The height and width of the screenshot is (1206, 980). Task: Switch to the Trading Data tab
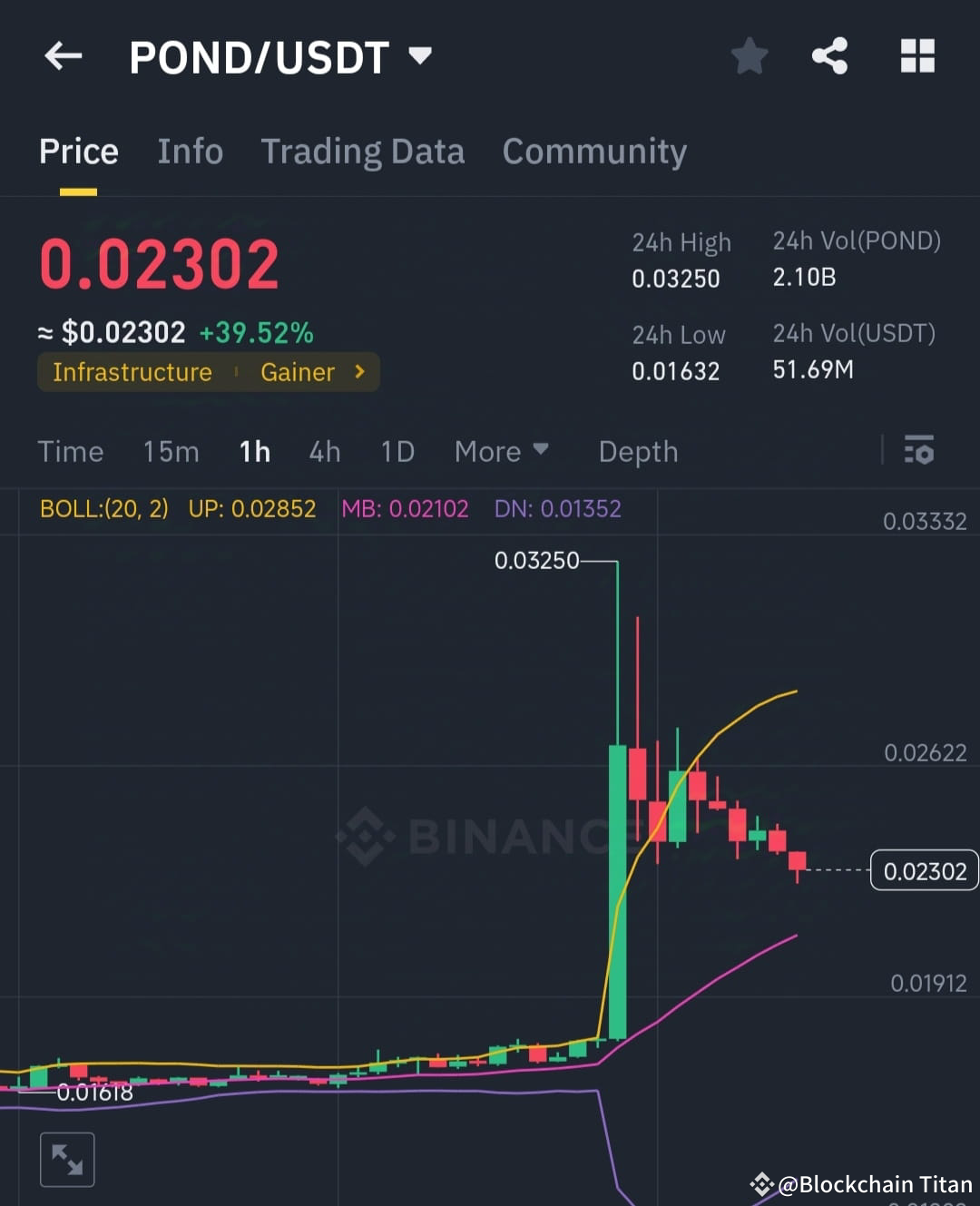coord(363,152)
